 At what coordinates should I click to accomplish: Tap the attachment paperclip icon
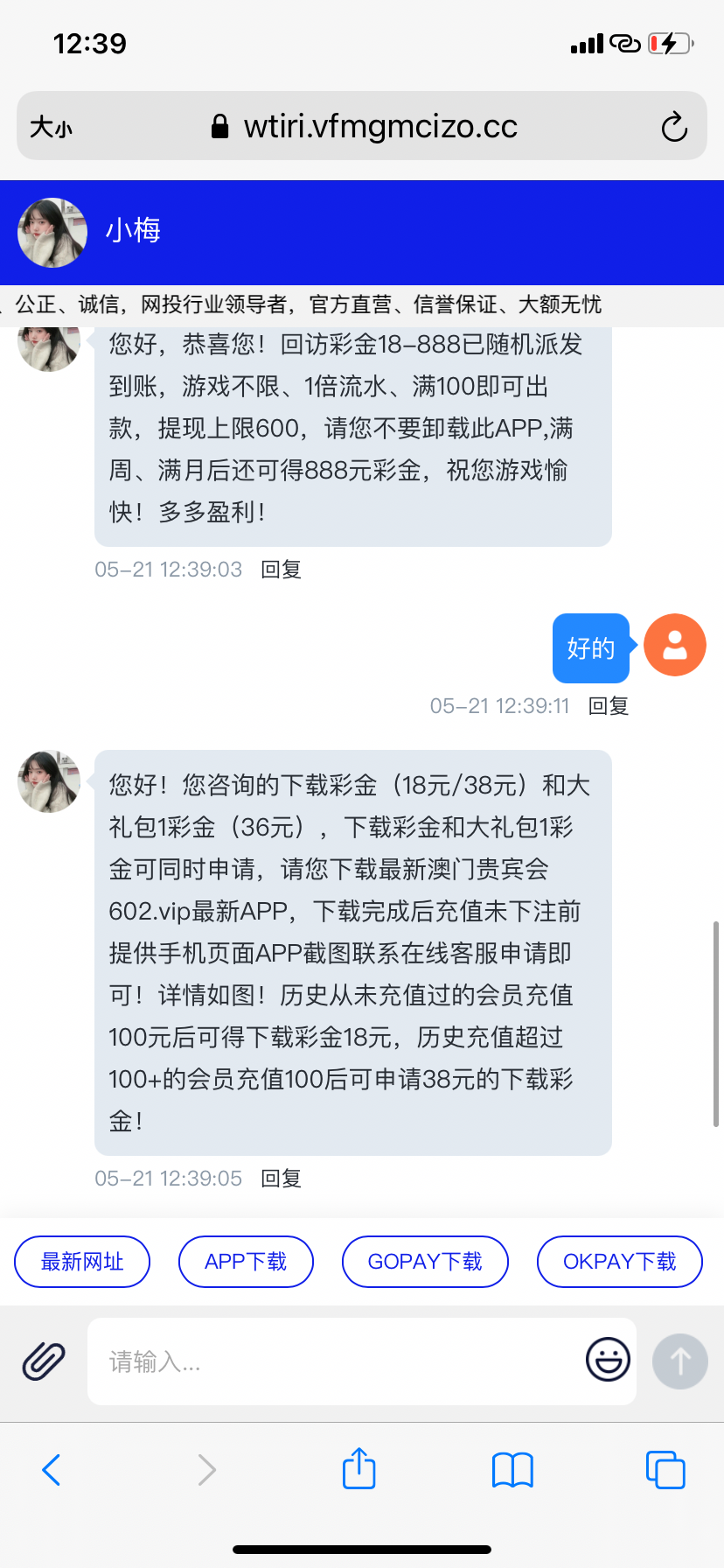pos(44,1361)
